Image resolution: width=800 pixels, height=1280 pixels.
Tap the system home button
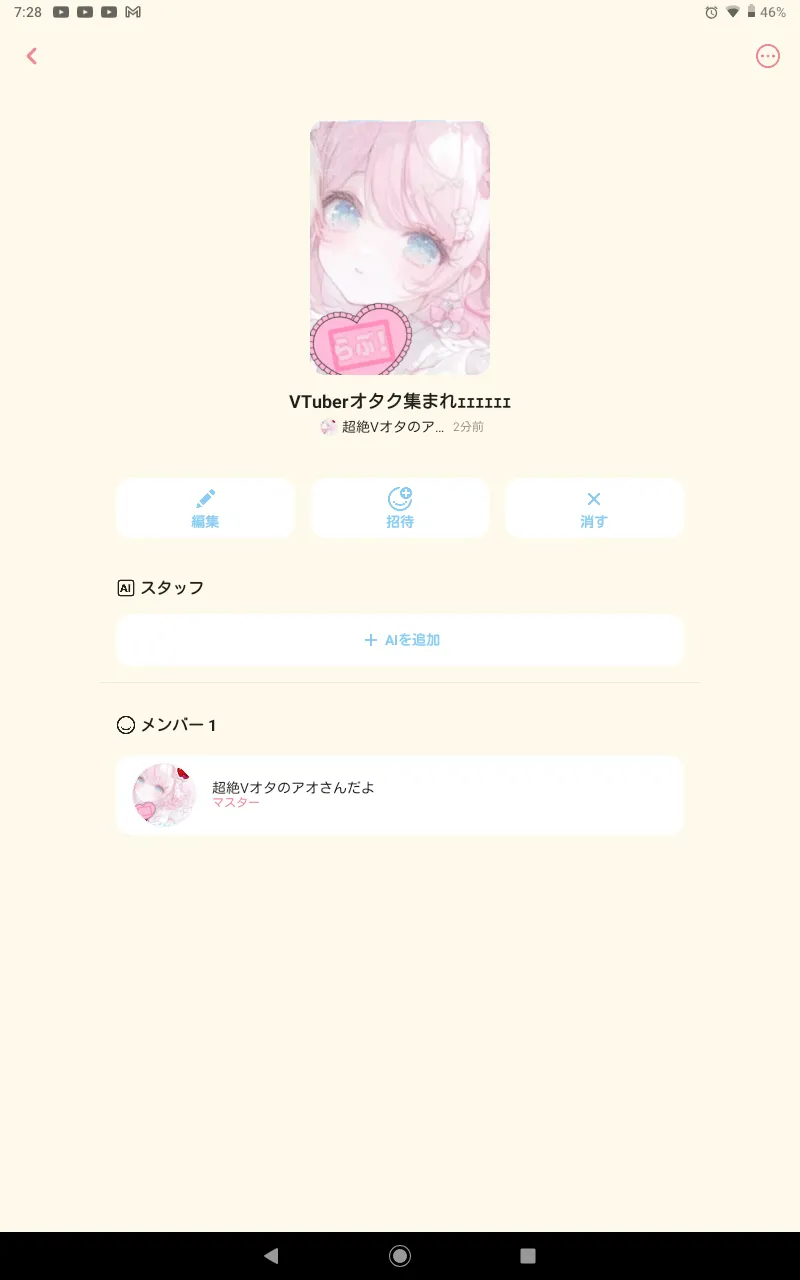coord(400,1256)
